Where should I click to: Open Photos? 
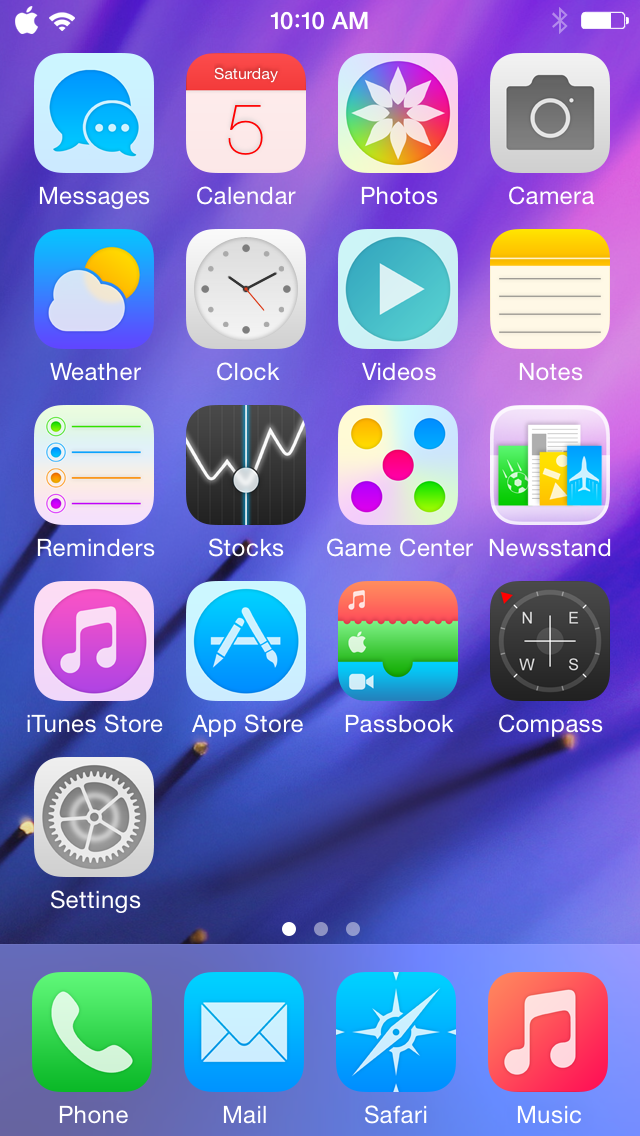pyautogui.click(x=398, y=114)
